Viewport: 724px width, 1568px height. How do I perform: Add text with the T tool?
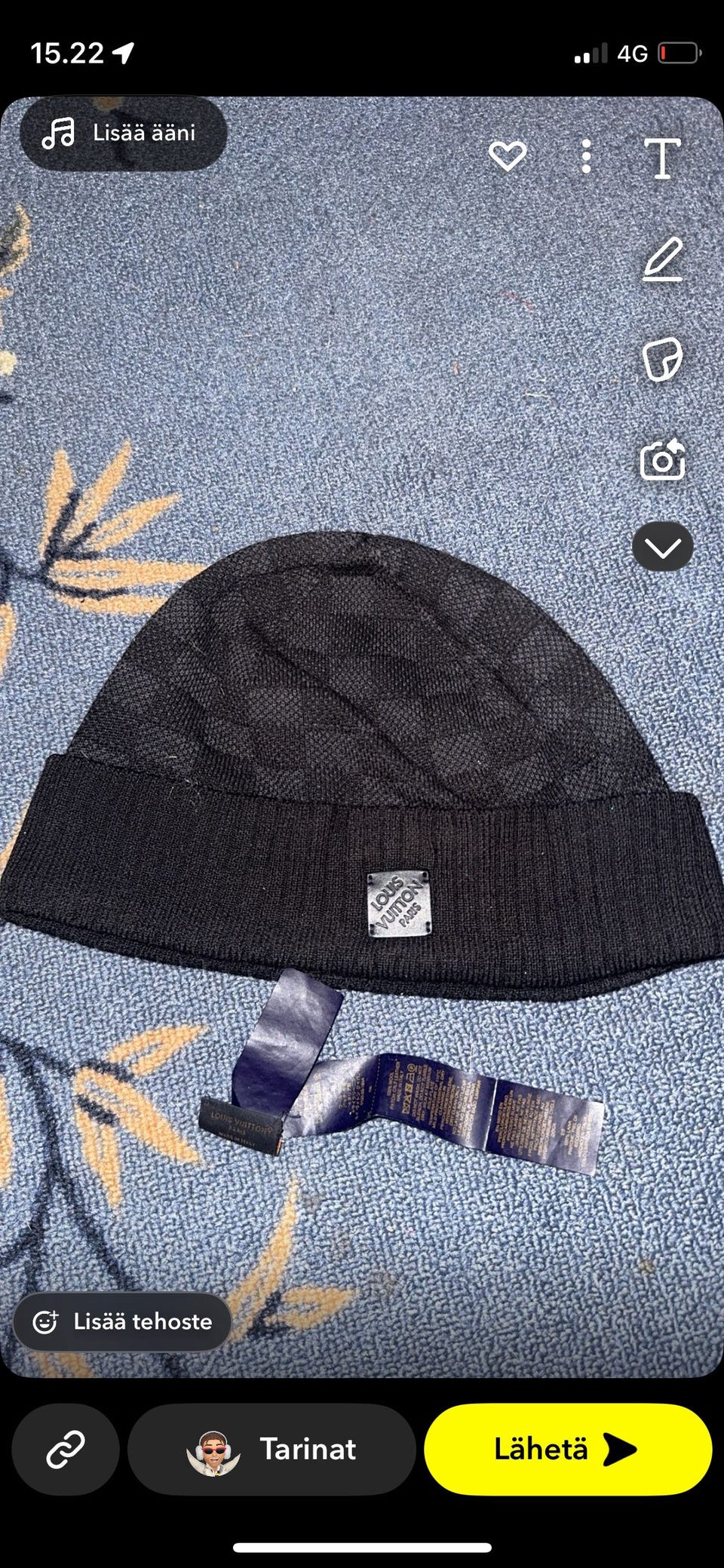(662, 158)
